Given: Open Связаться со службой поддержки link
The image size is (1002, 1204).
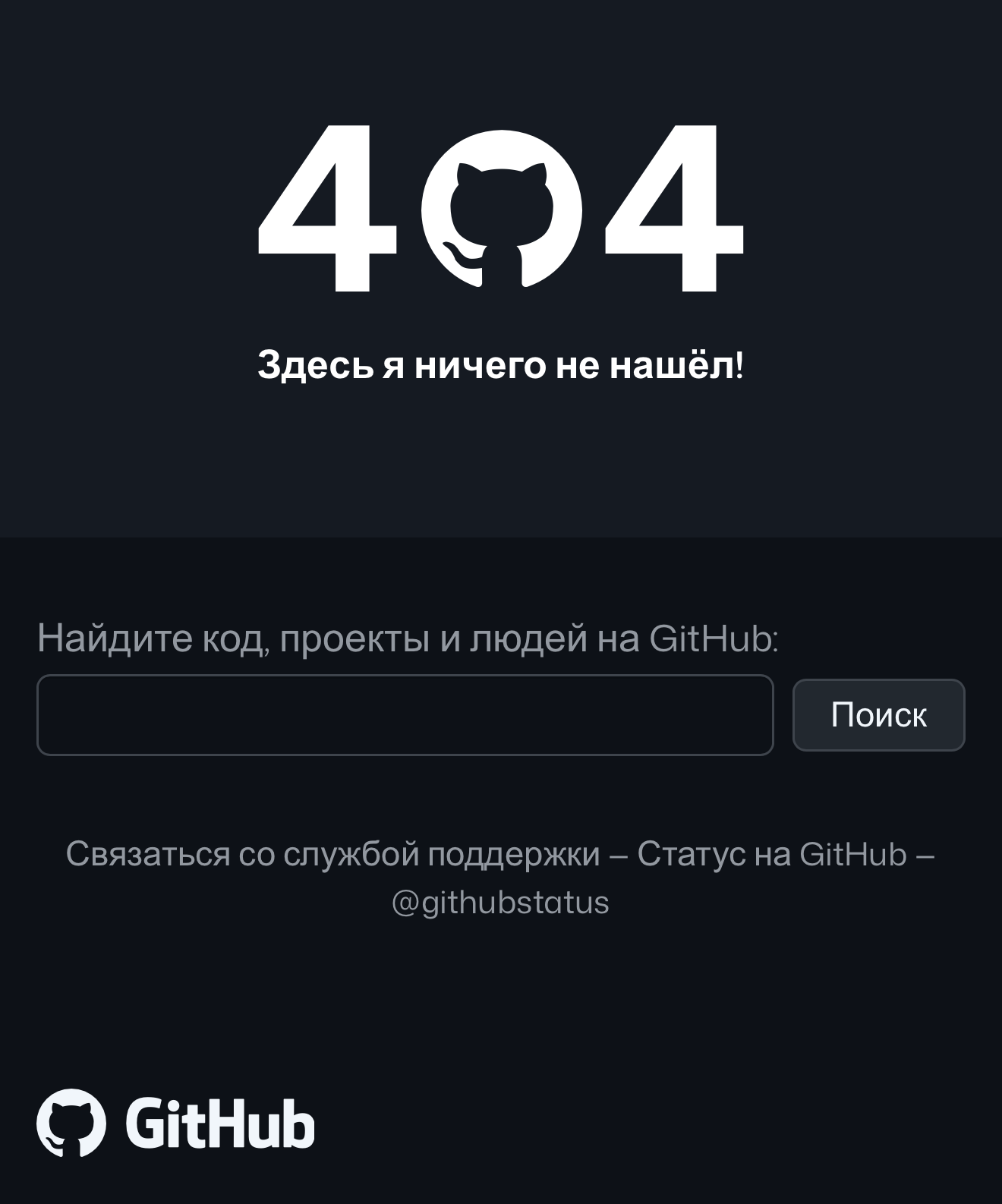Looking at the screenshot, I should [x=332, y=854].
